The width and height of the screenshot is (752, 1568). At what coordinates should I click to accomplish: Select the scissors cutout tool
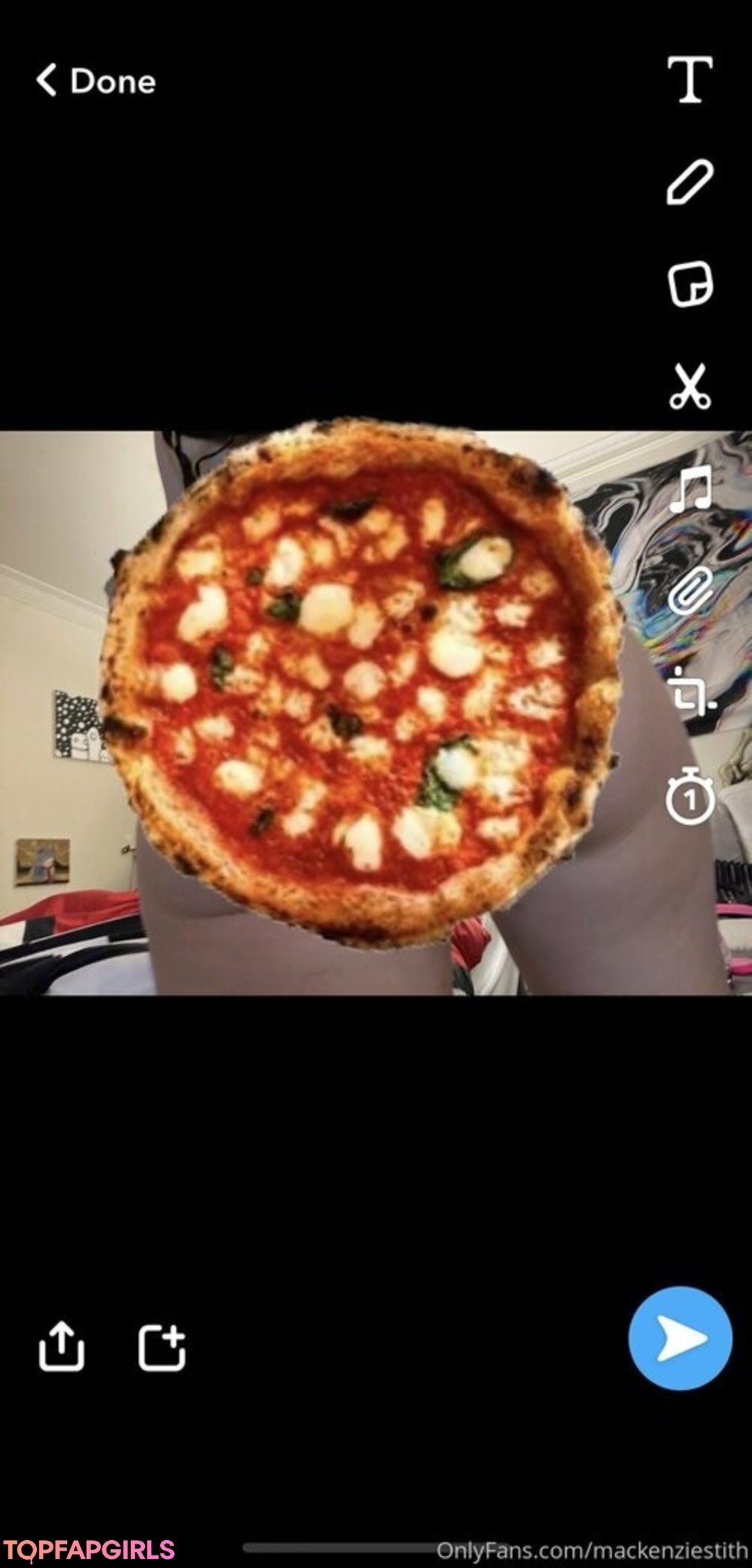click(689, 386)
